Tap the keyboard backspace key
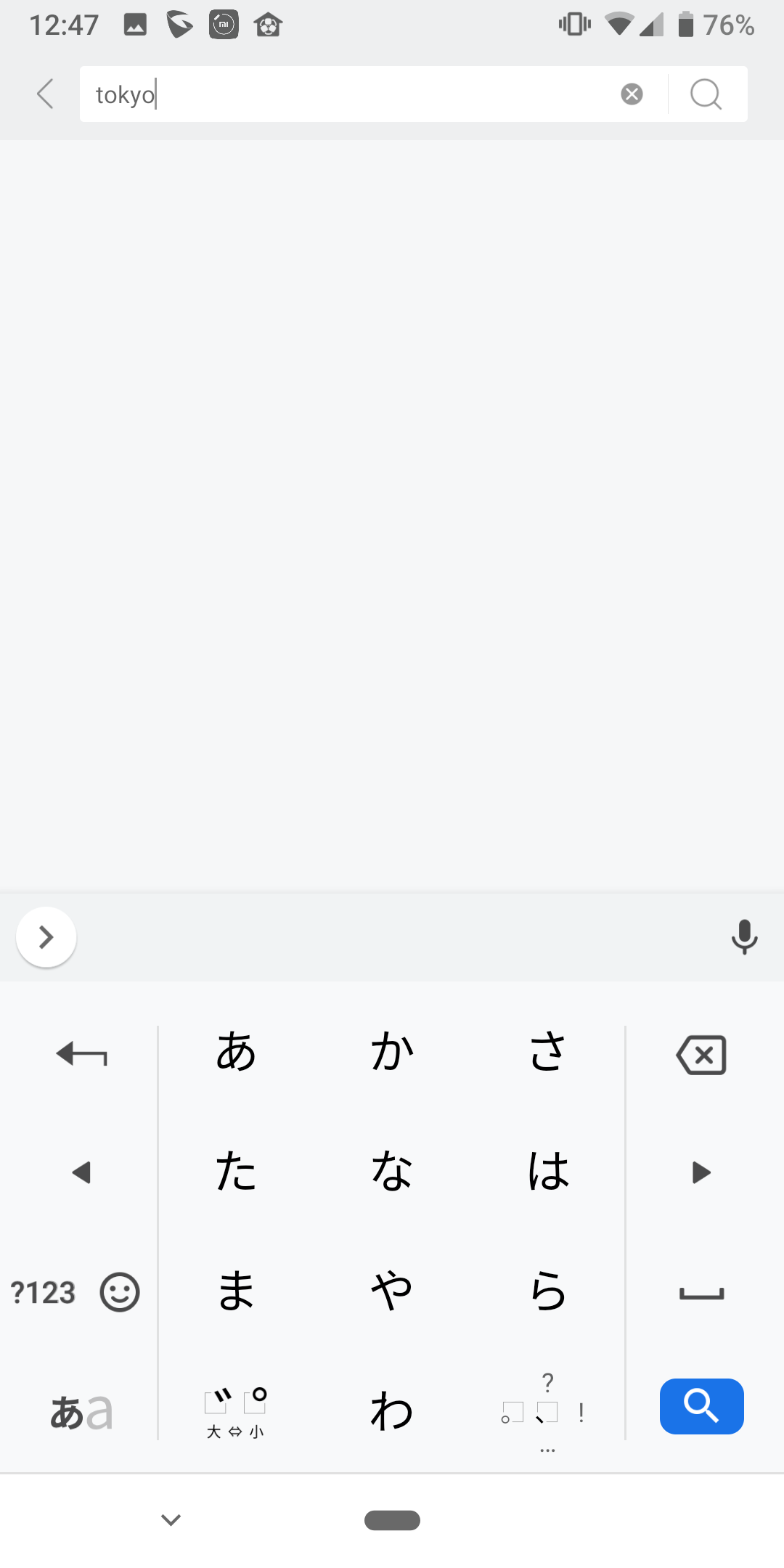The width and height of the screenshot is (784, 1568). pos(701,1054)
